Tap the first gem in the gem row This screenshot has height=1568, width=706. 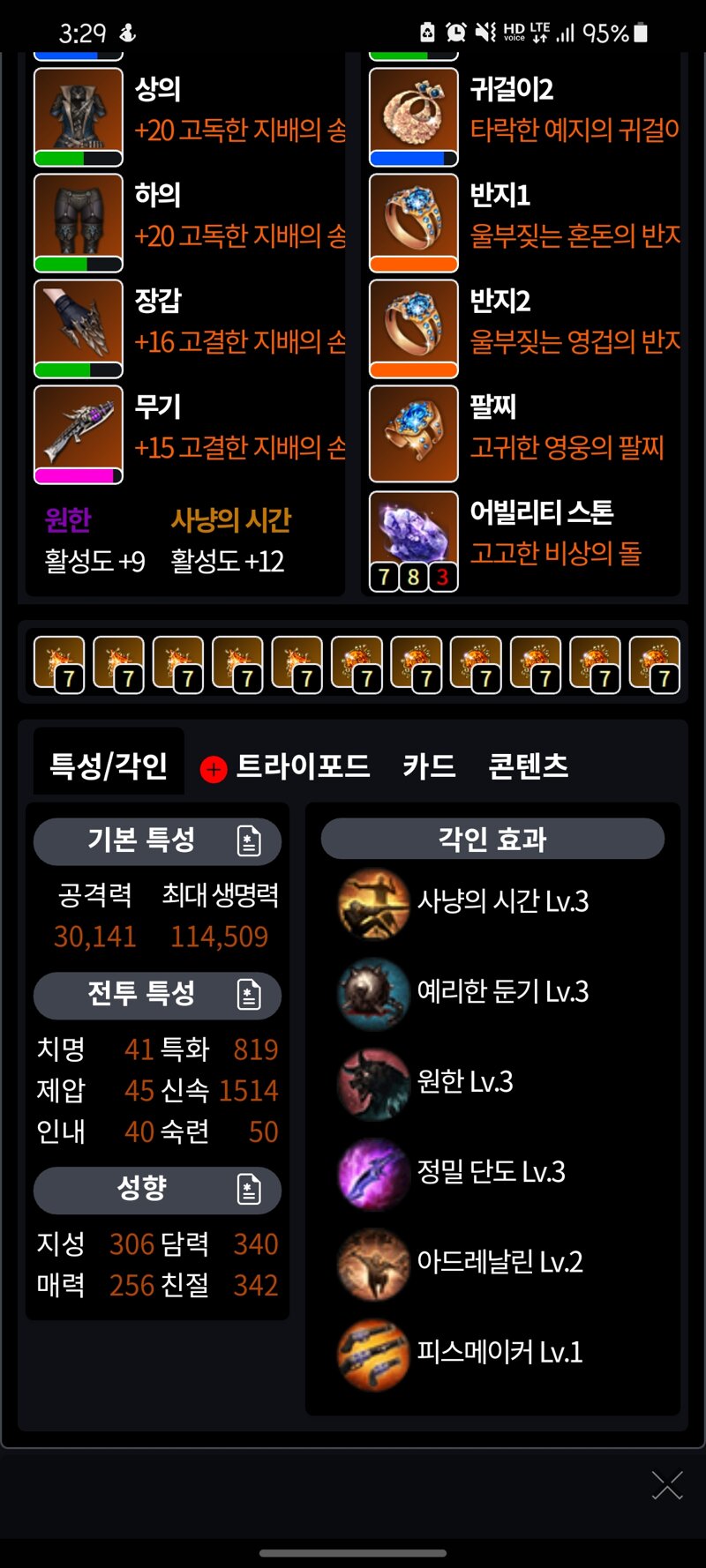[x=59, y=664]
